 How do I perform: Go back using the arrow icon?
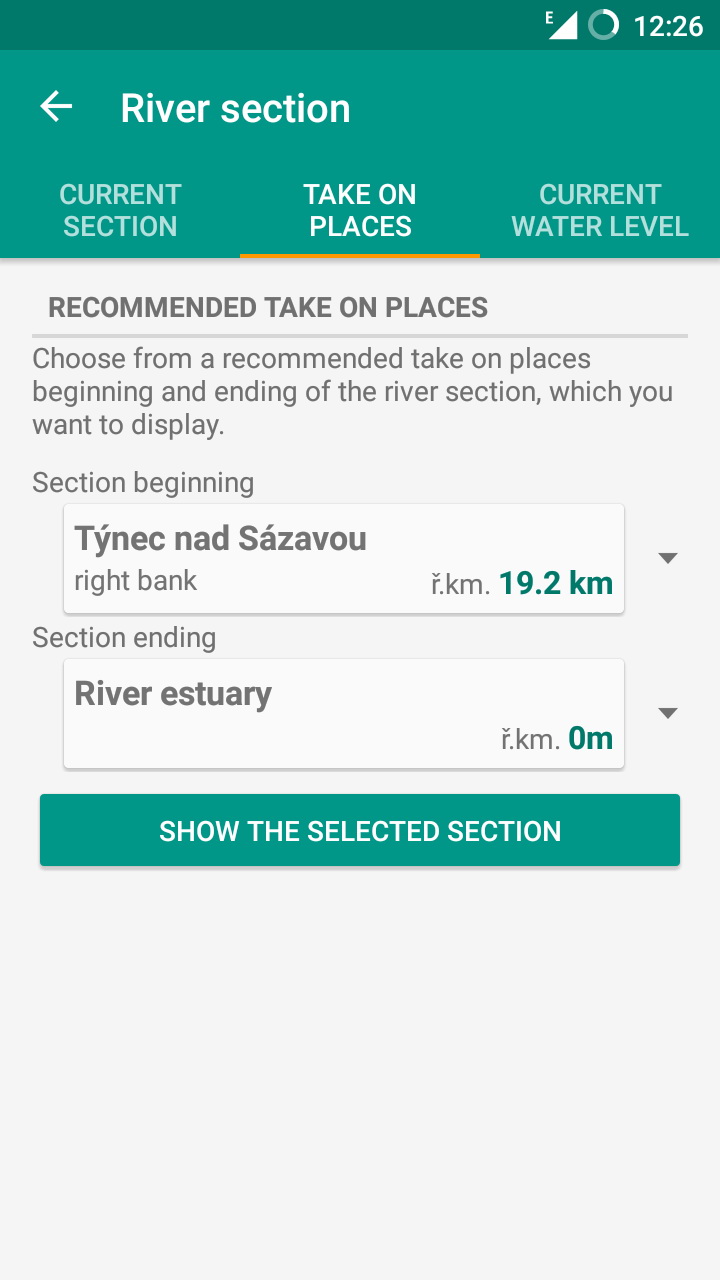(x=56, y=107)
